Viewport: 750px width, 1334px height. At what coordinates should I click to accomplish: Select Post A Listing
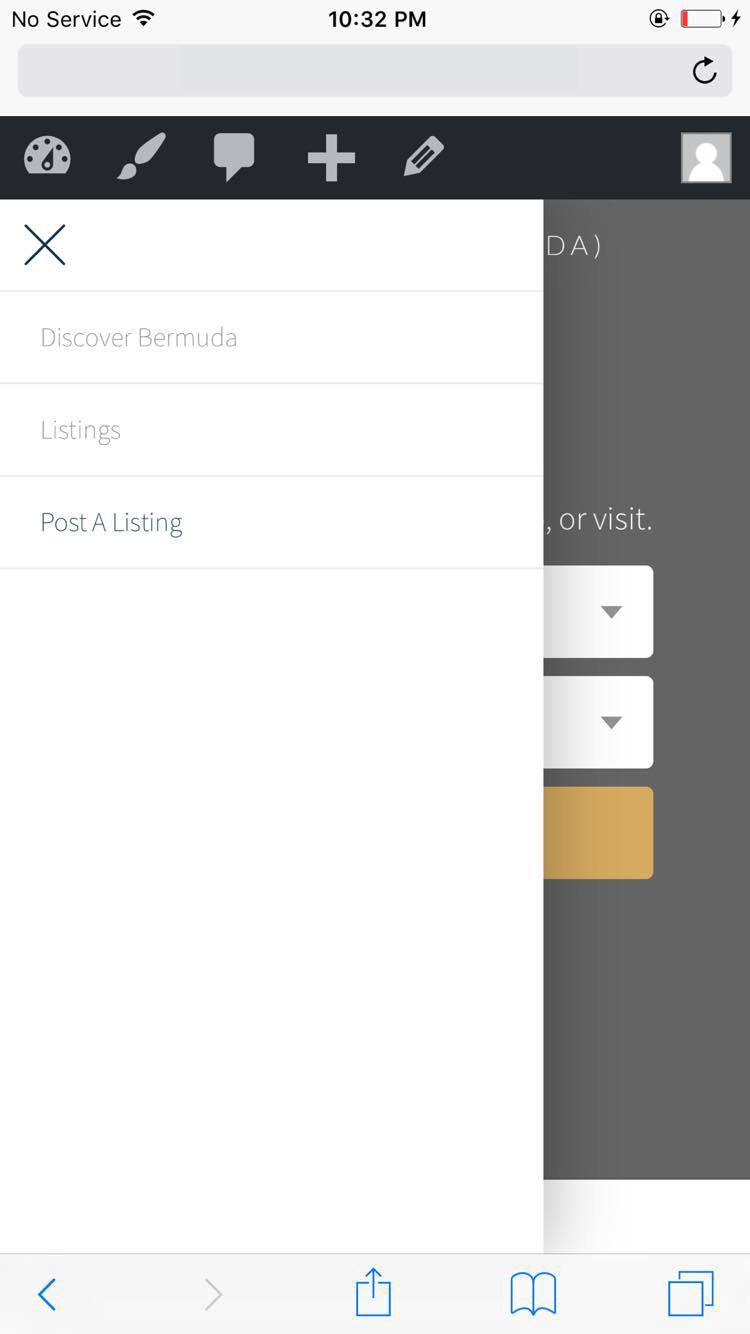pyautogui.click(x=111, y=522)
